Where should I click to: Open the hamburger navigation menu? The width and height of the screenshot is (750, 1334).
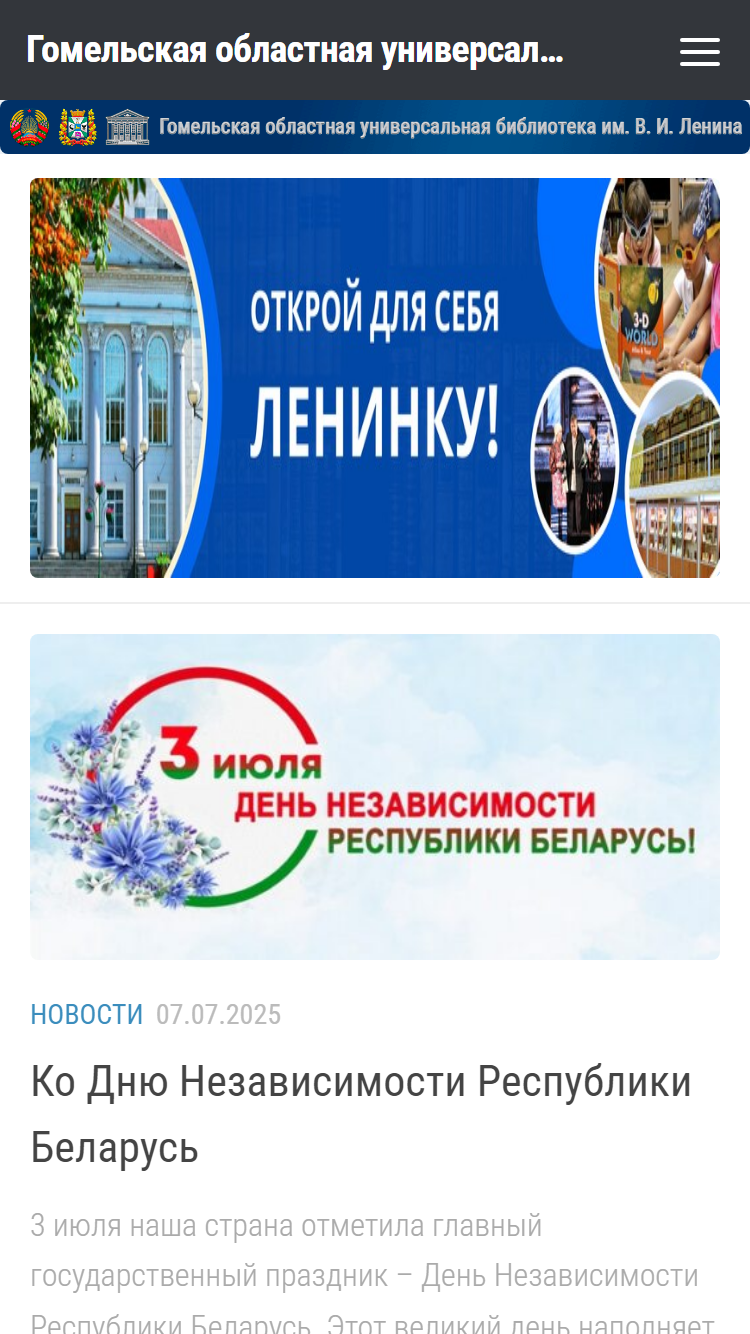click(x=699, y=52)
